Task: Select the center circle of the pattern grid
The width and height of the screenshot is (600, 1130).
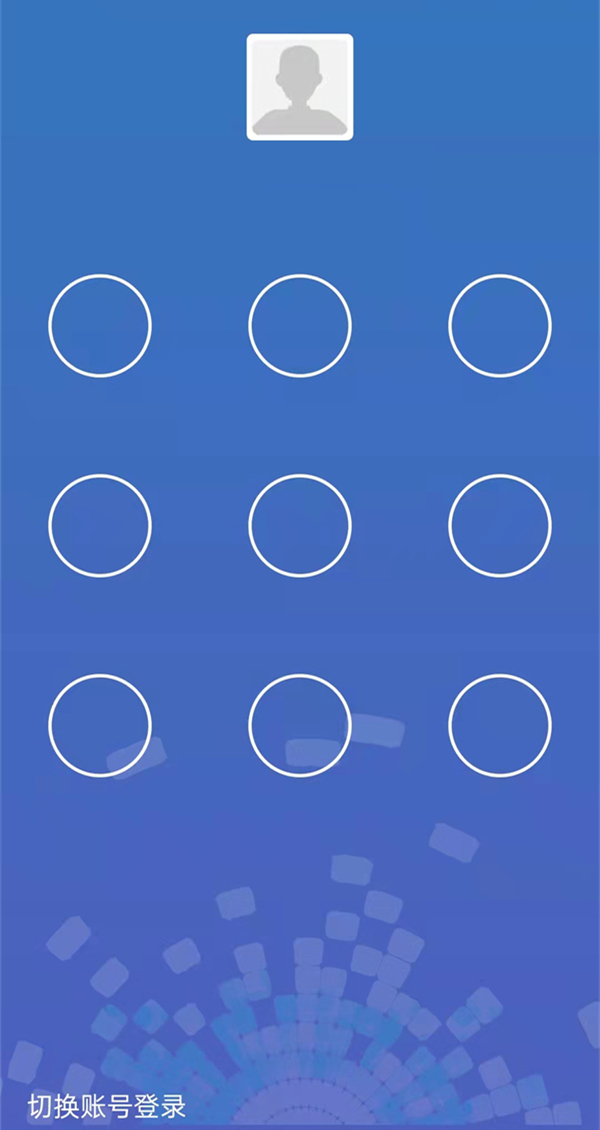Action: 300,526
